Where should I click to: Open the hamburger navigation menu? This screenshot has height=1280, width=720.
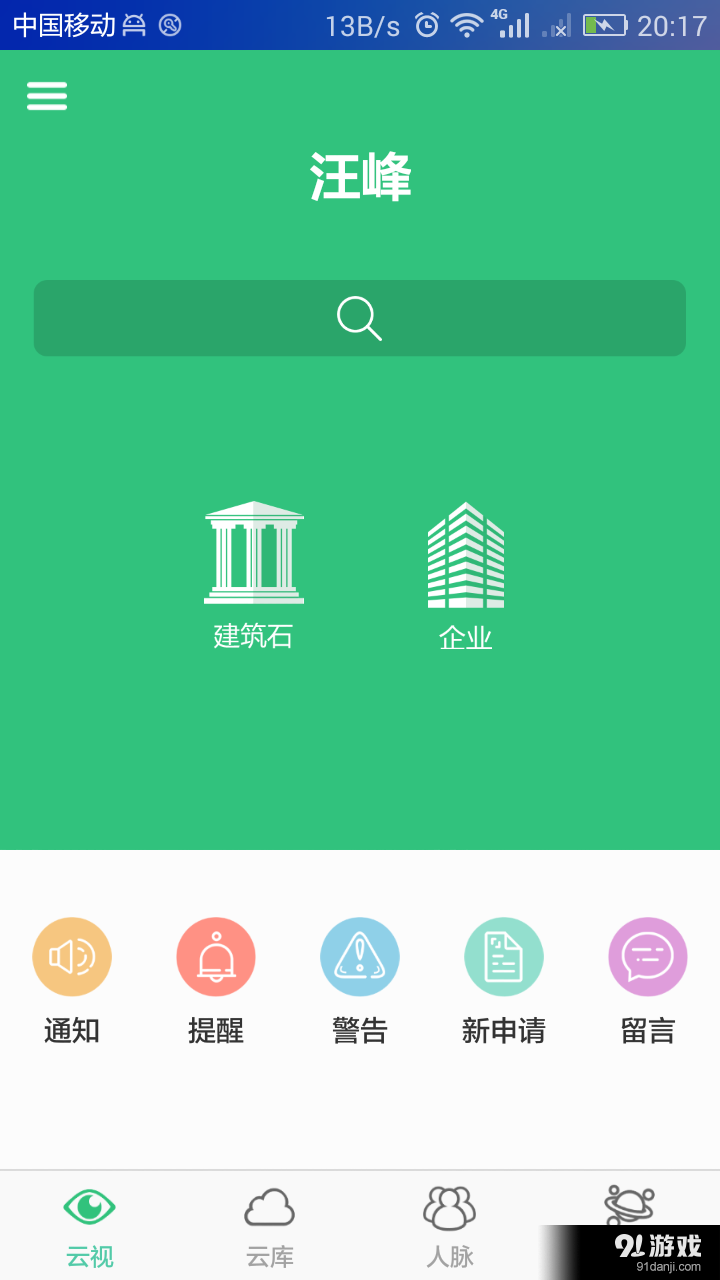click(46, 95)
